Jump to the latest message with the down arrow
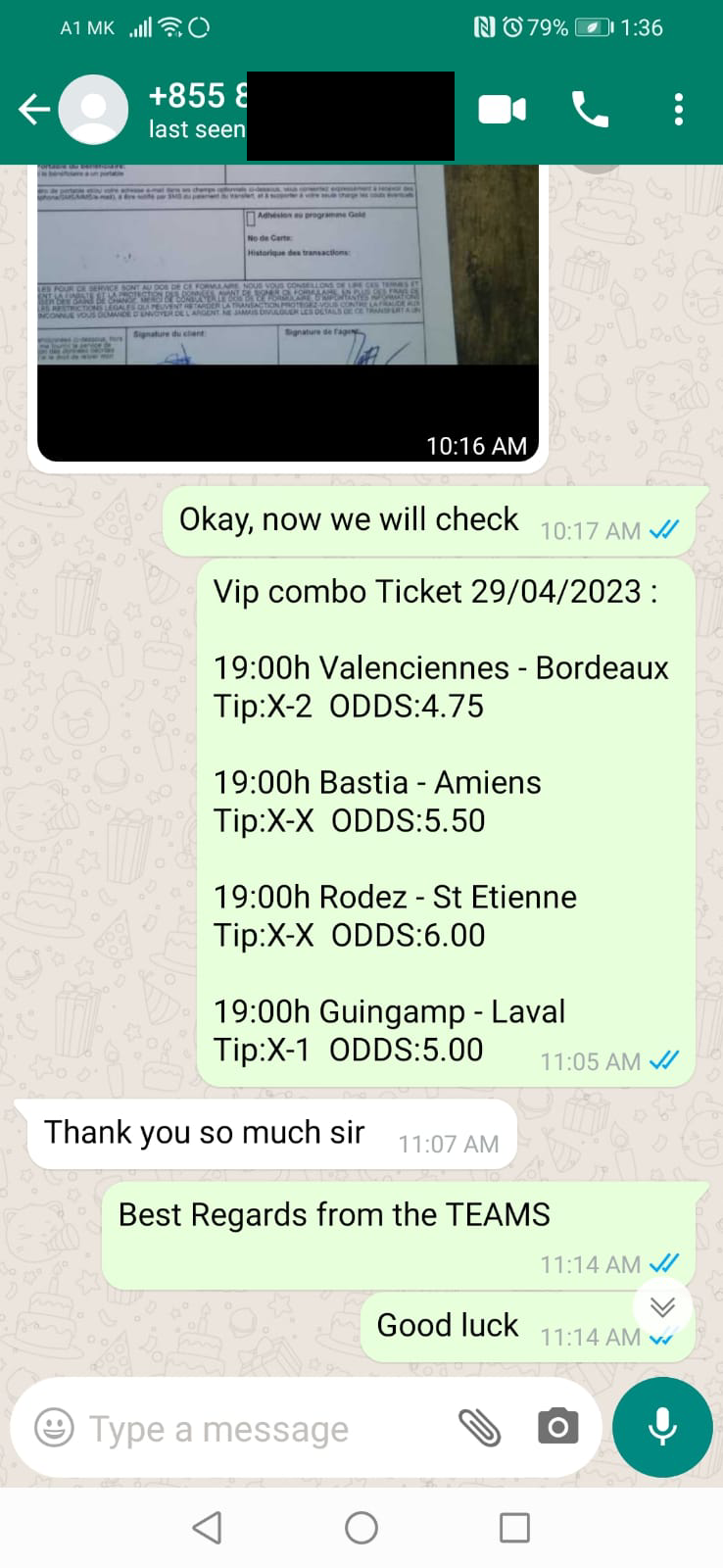 pos(662,1307)
